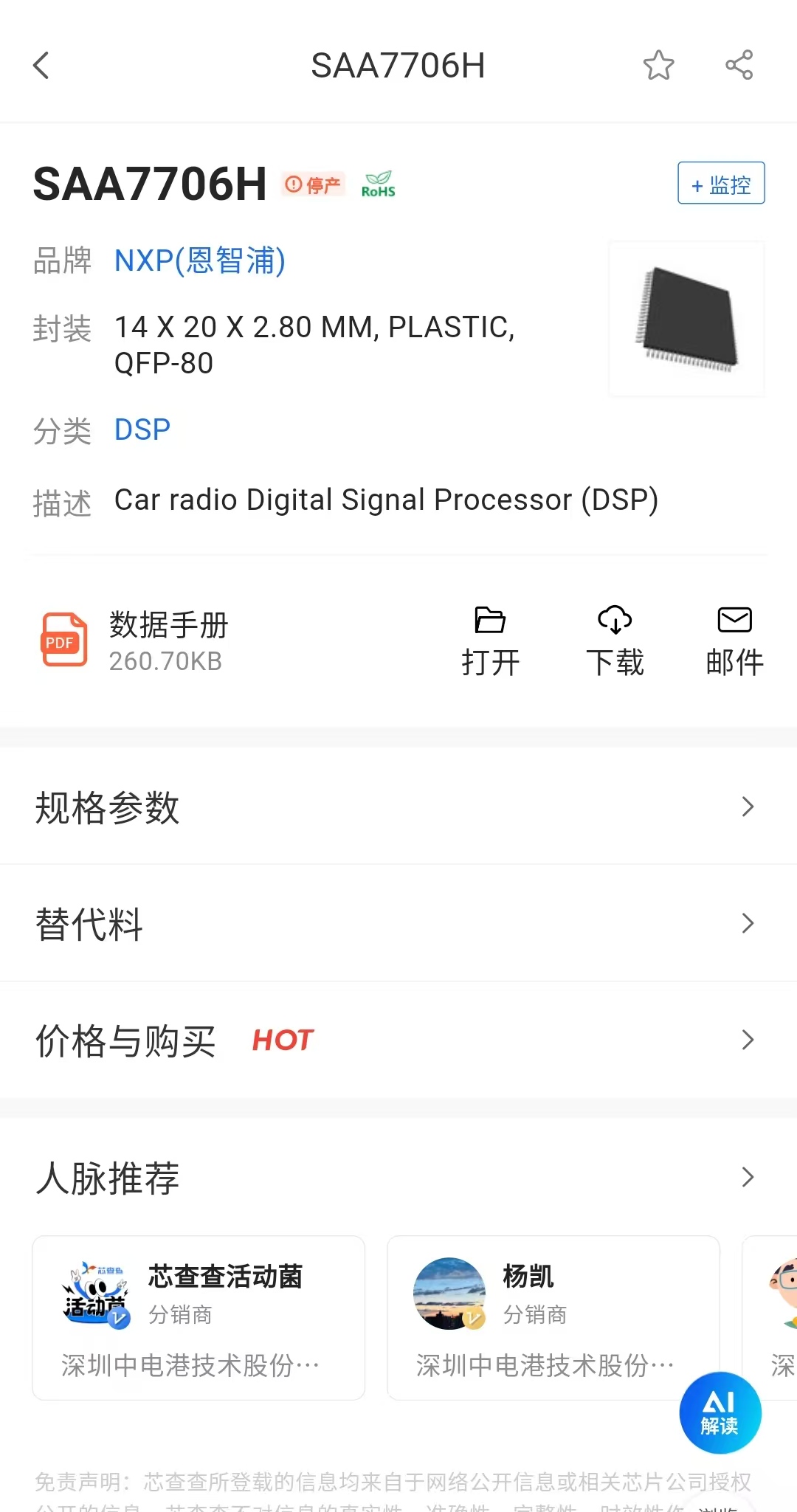Open the 替代料 alternatives row
797x1512 pixels.
coord(398,923)
